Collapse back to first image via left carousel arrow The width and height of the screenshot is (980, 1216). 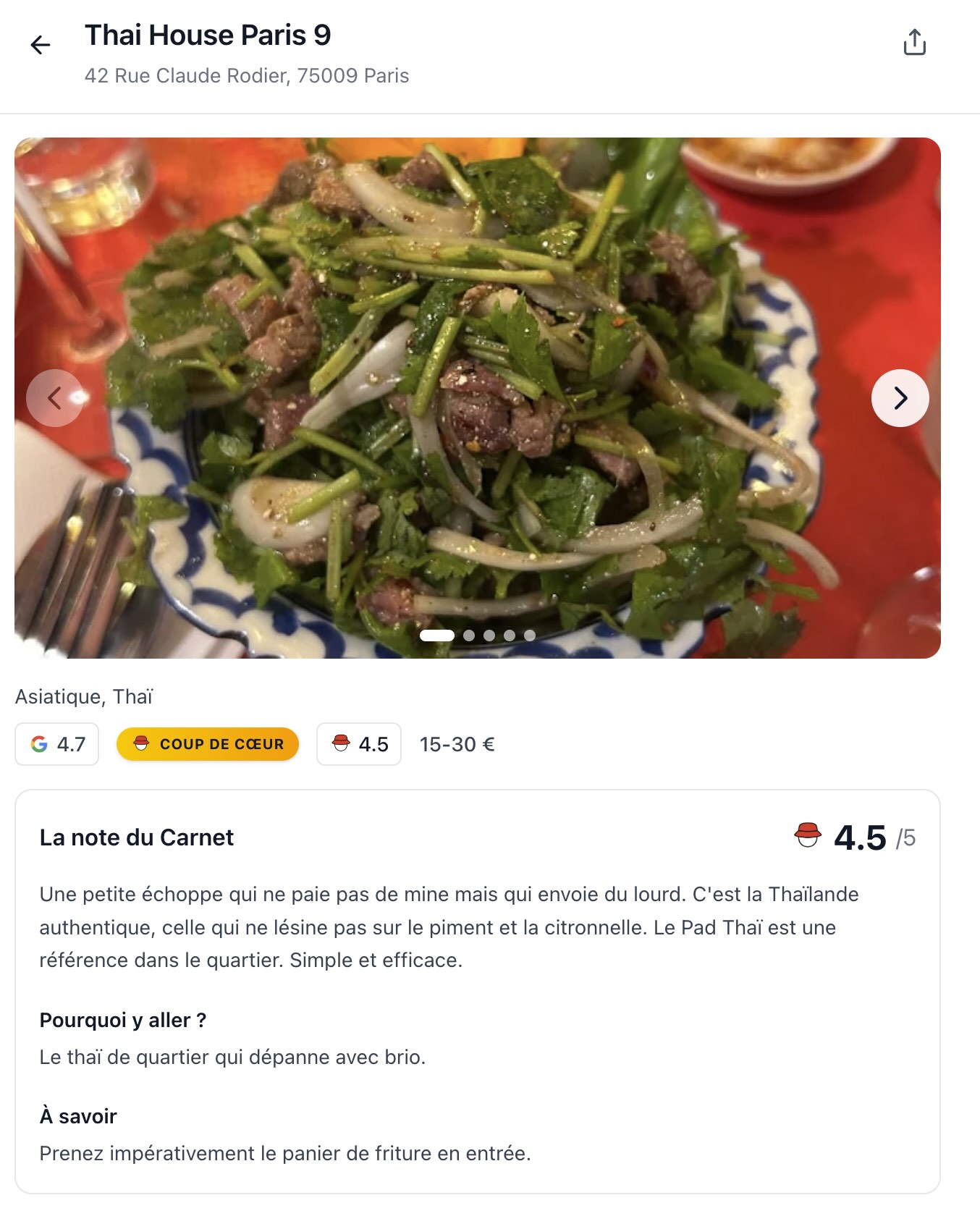pyautogui.click(x=56, y=397)
